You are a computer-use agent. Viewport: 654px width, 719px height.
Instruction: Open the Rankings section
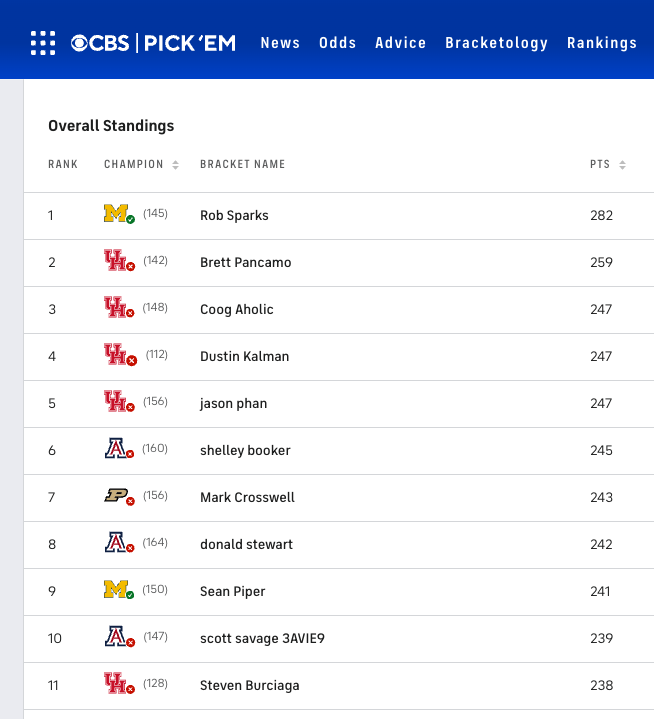click(x=602, y=43)
